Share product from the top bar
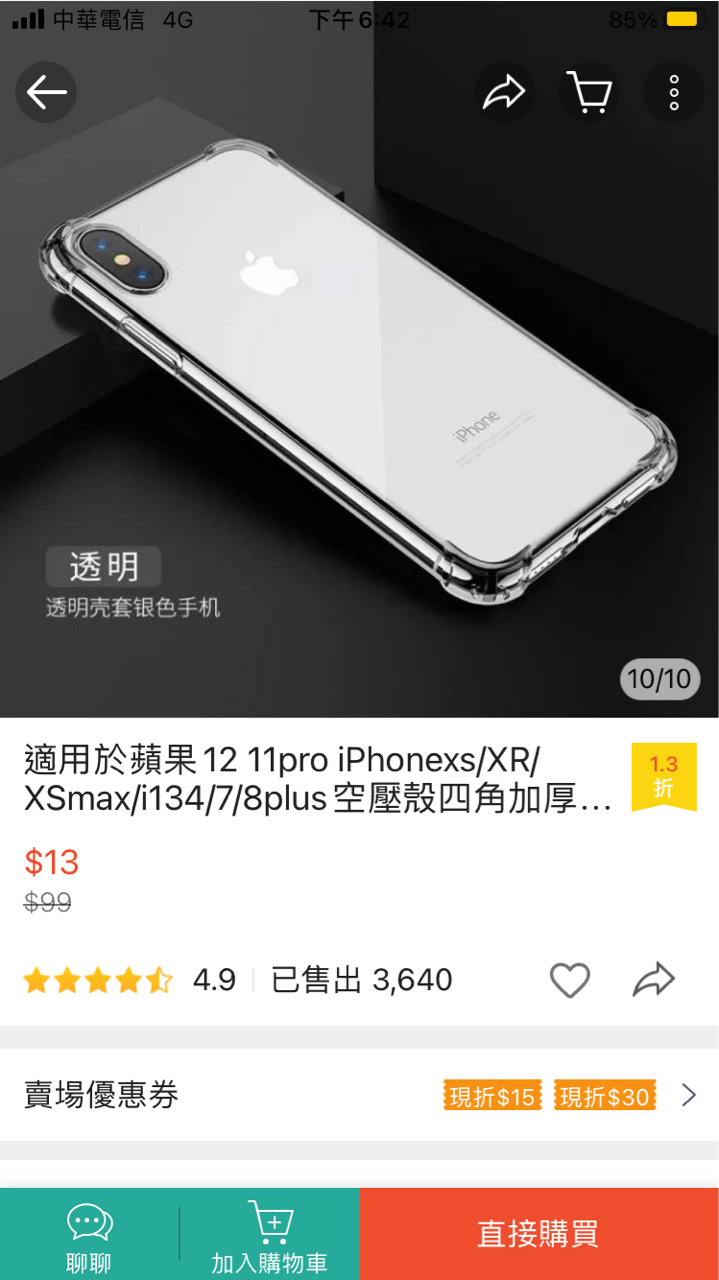 pyautogui.click(x=503, y=93)
